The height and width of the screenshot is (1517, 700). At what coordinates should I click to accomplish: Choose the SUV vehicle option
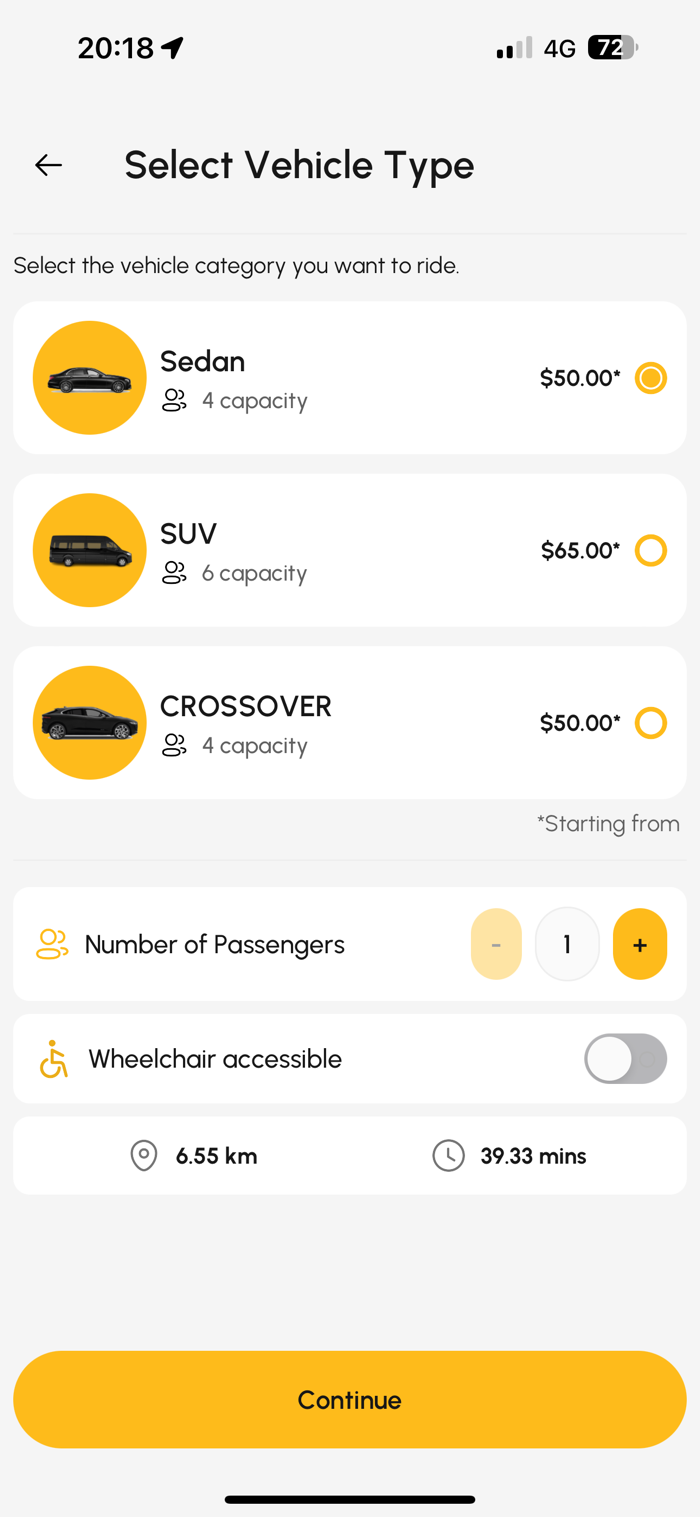pyautogui.click(x=651, y=551)
